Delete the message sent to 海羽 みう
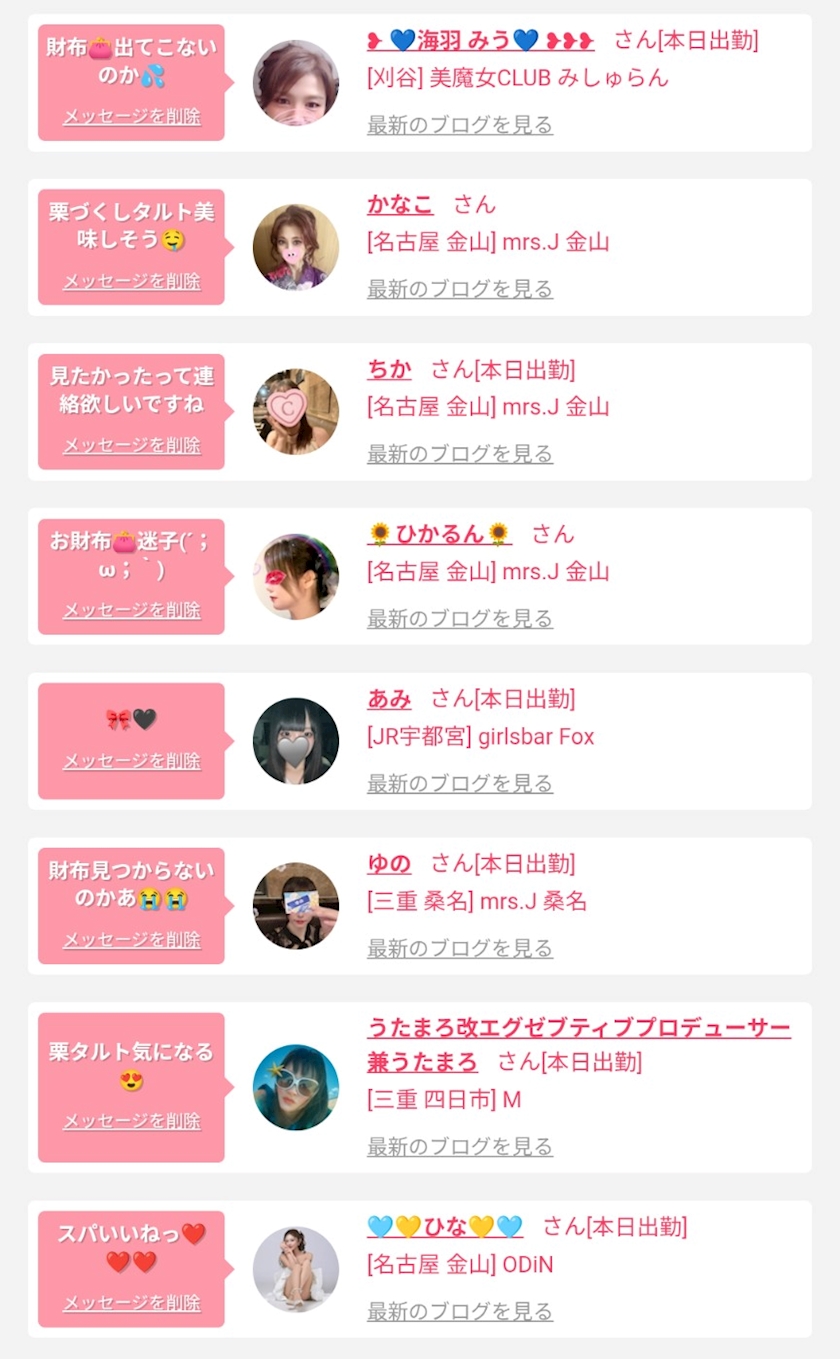 [x=132, y=117]
